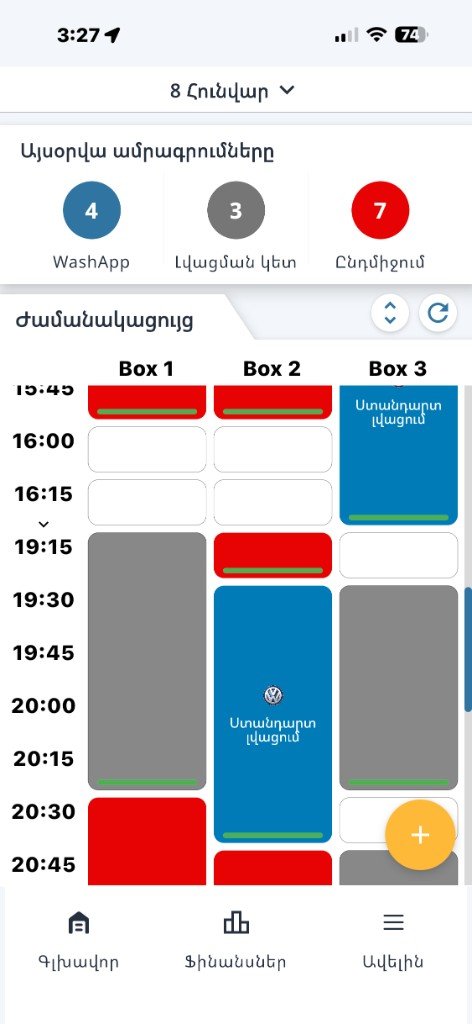This screenshot has height=1024, width=472.
Task: Open the Ֆինանսներ tab
Action: (x=236, y=940)
